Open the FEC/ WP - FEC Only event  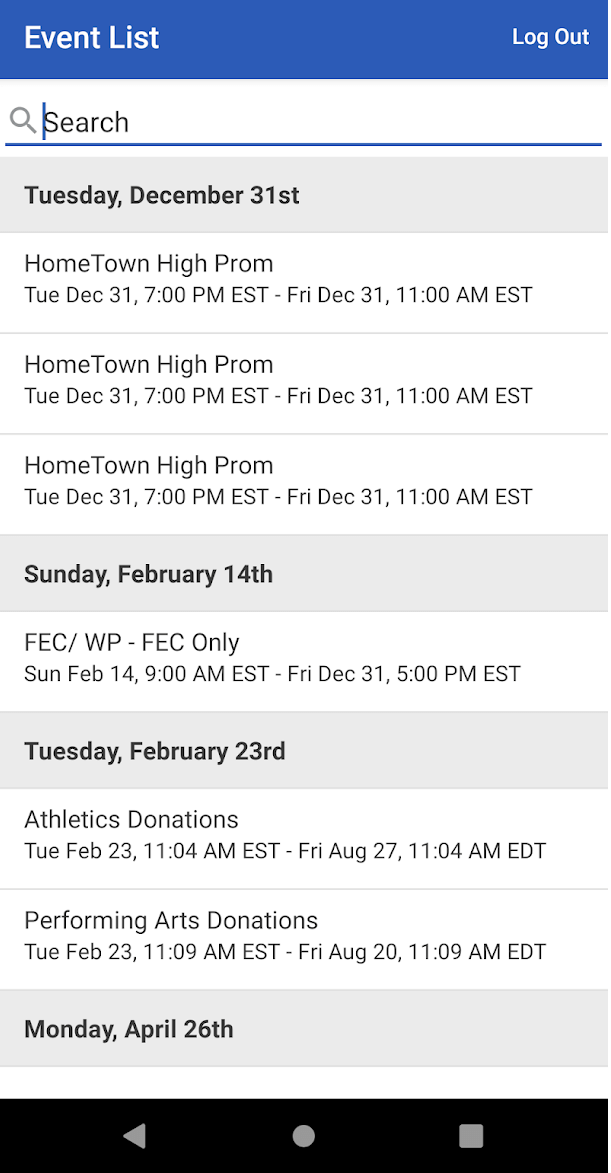(x=304, y=661)
